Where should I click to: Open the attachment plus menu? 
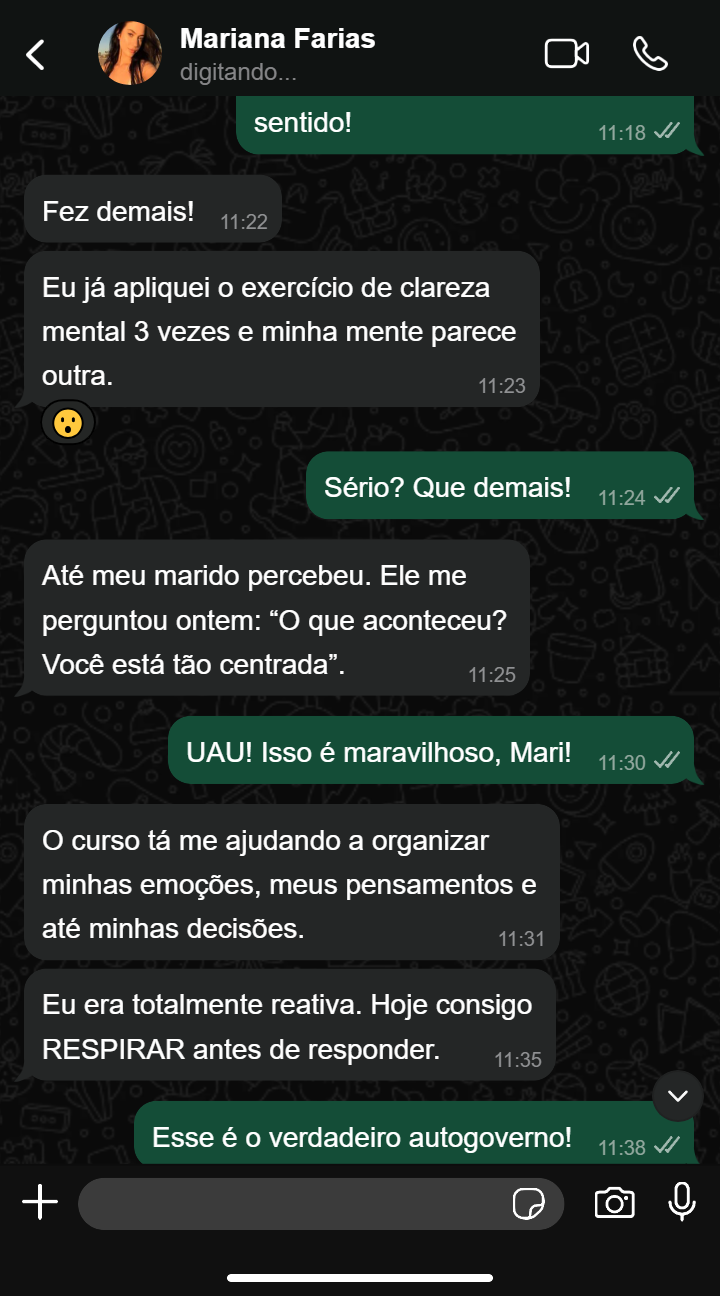[x=40, y=1202]
